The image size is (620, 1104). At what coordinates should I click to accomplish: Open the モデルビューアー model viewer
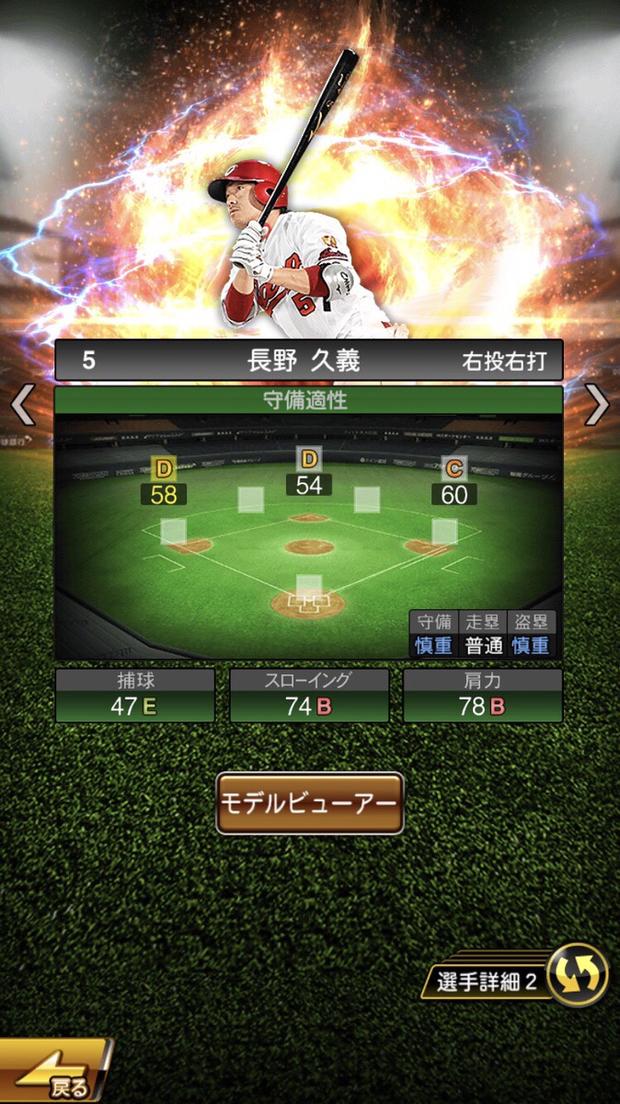click(x=310, y=803)
